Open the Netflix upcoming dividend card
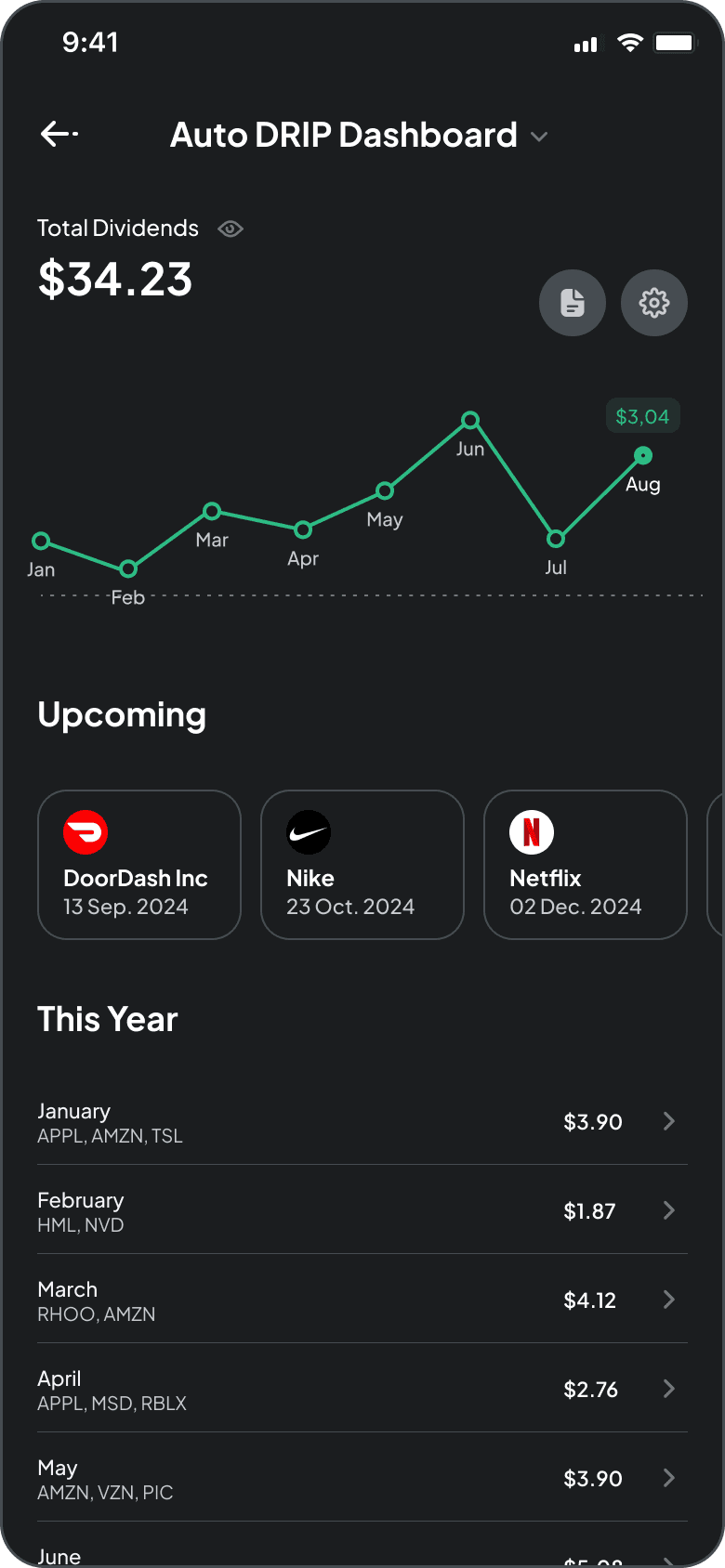 point(586,864)
